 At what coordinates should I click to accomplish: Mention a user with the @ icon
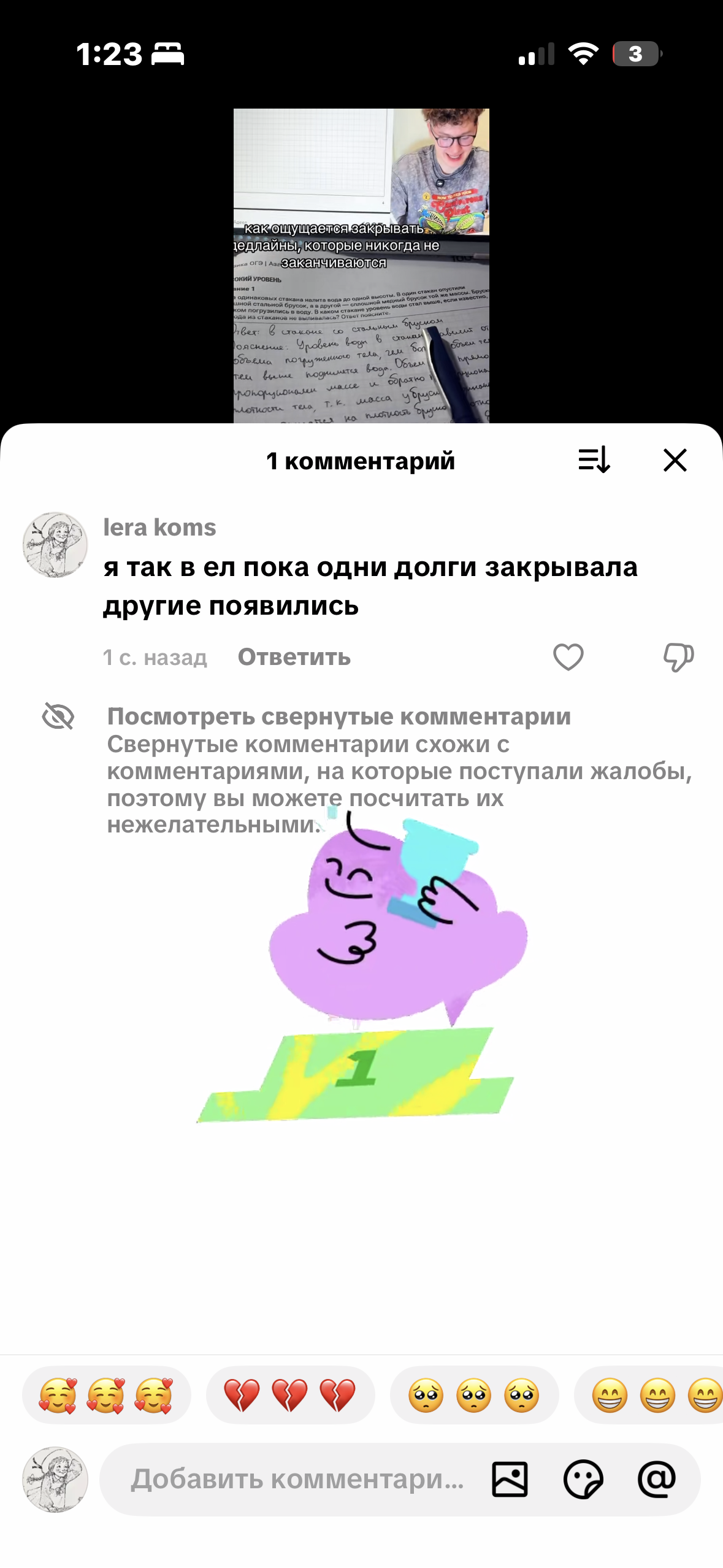click(x=657, y=1479)
